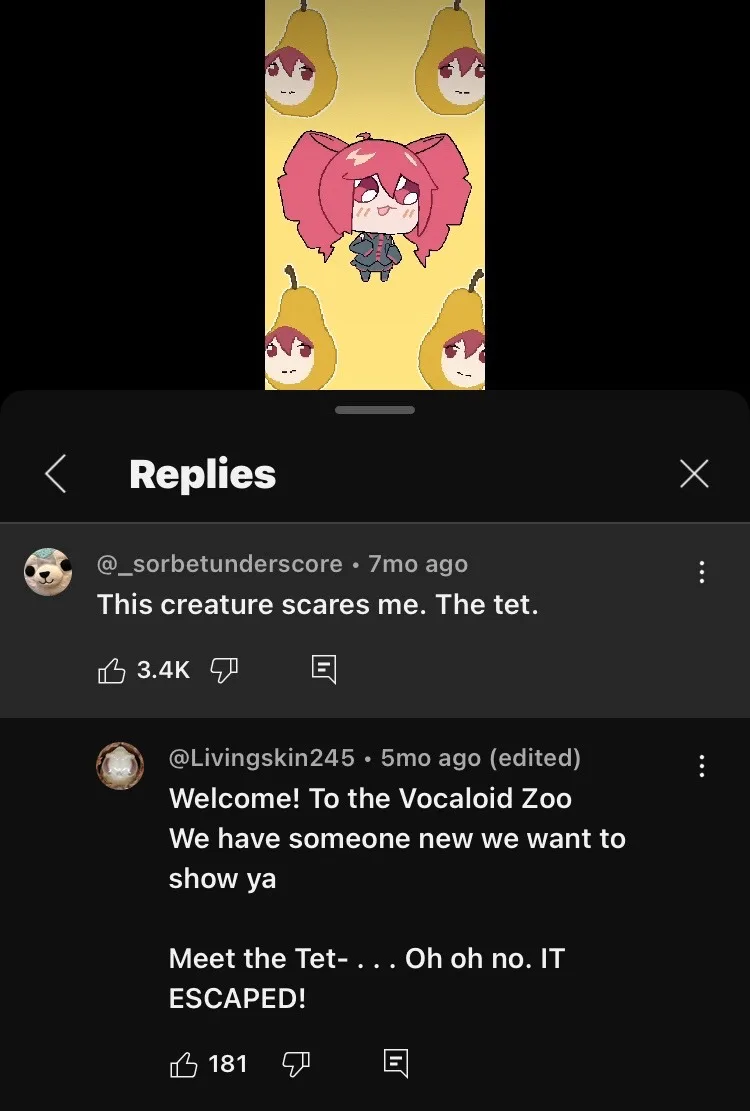Reply to Livingskin245's comment

[396, 1064]
